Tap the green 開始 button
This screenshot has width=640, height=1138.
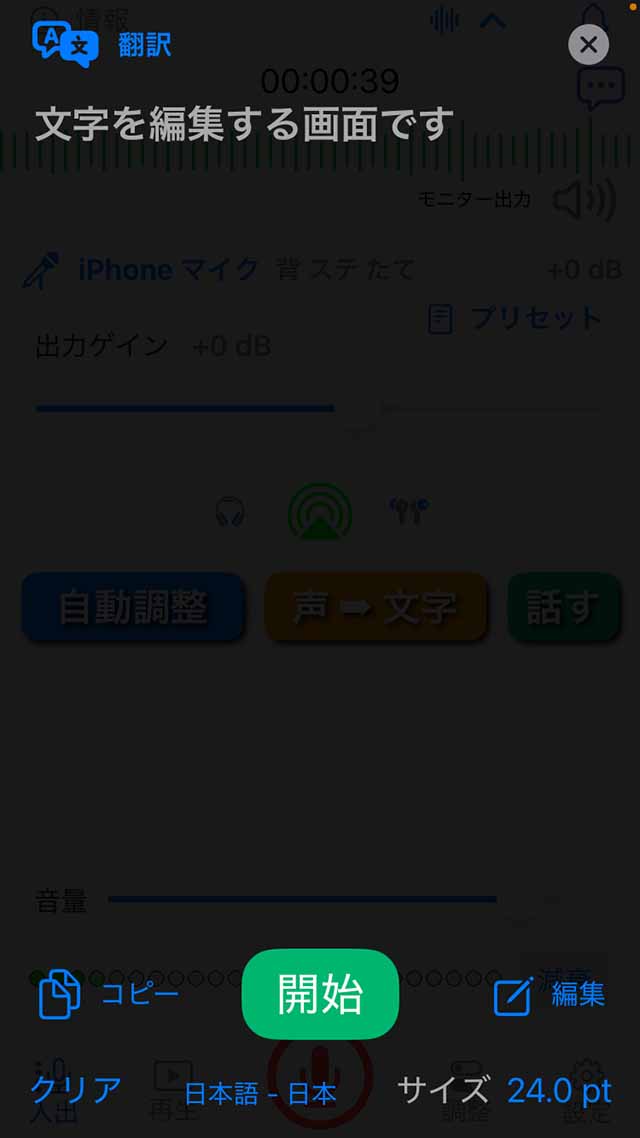tap(320, 994)
